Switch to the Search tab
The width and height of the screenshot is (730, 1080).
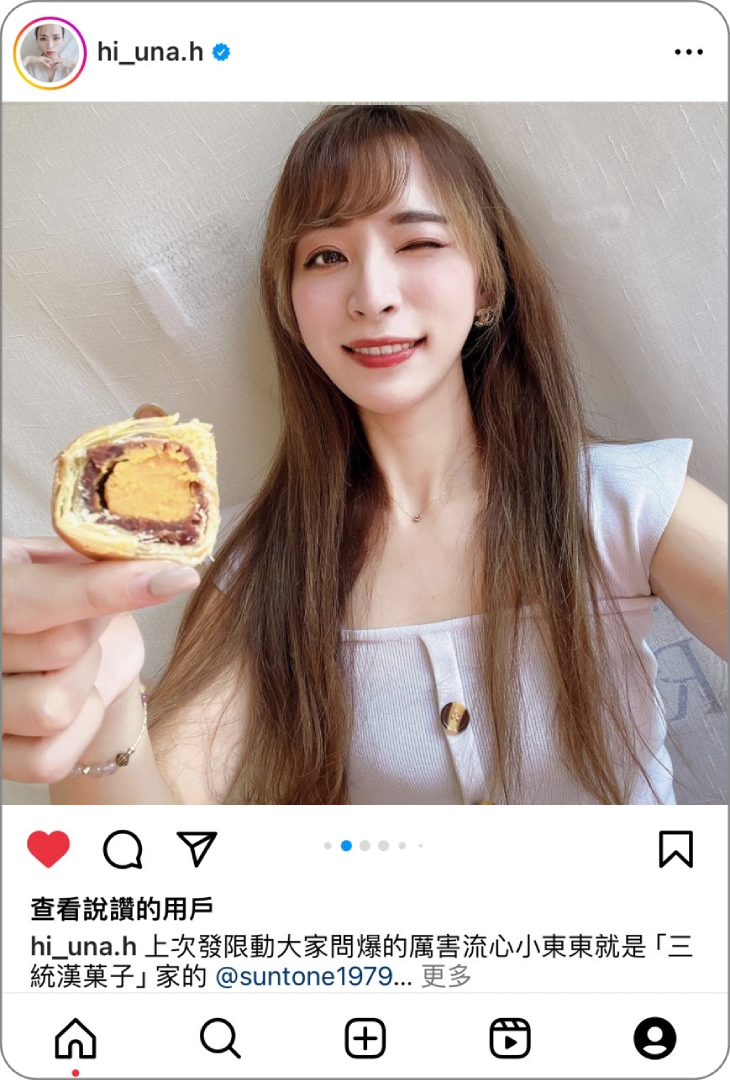(220, 1039)
